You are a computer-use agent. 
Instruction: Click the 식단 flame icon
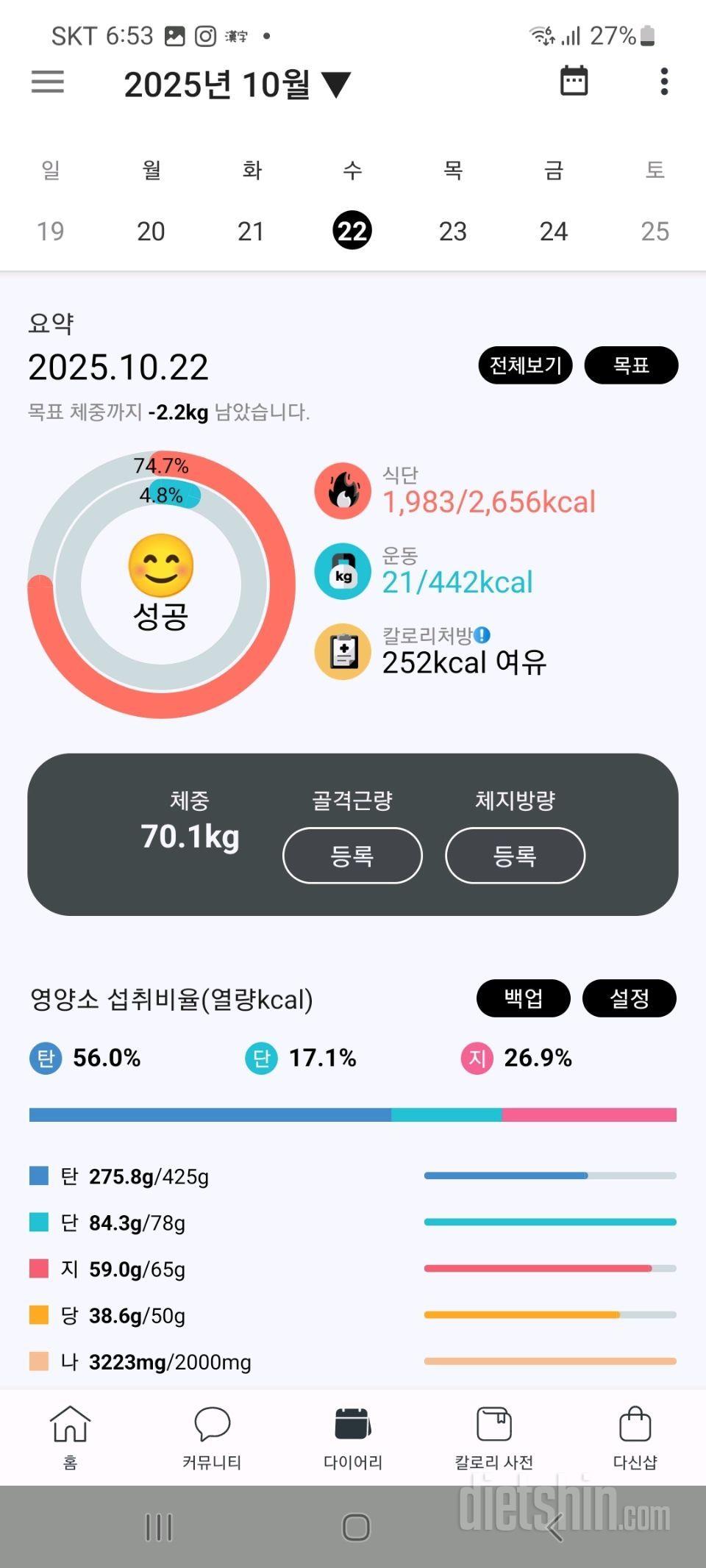pyautogui.click(x=342, y=492)
